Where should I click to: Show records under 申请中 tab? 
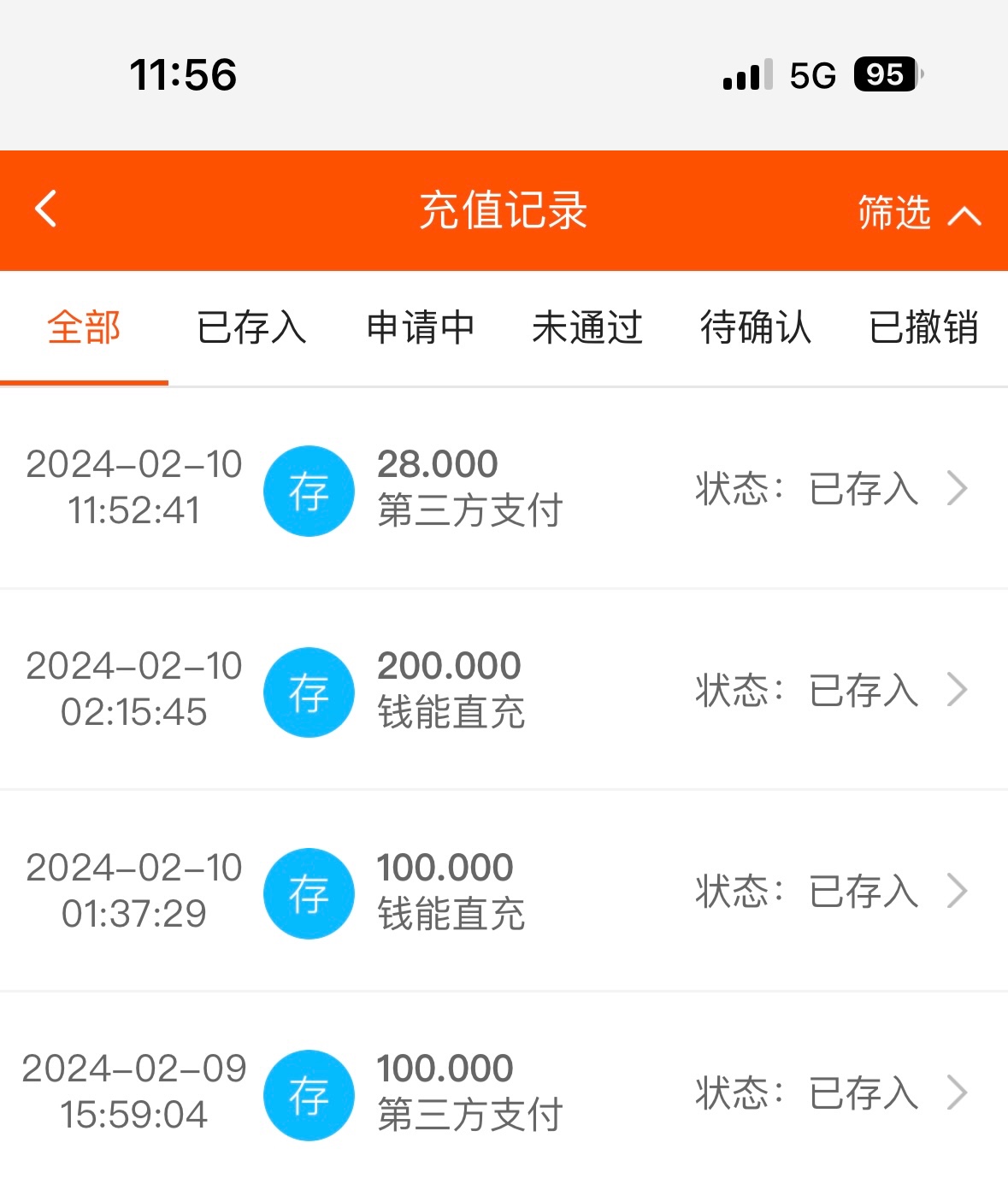(x=420, y=328)
